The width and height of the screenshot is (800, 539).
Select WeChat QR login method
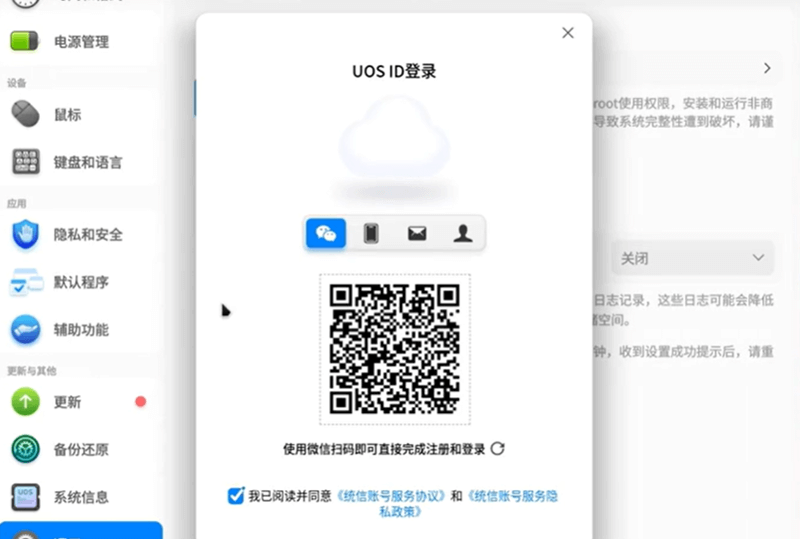326,233
